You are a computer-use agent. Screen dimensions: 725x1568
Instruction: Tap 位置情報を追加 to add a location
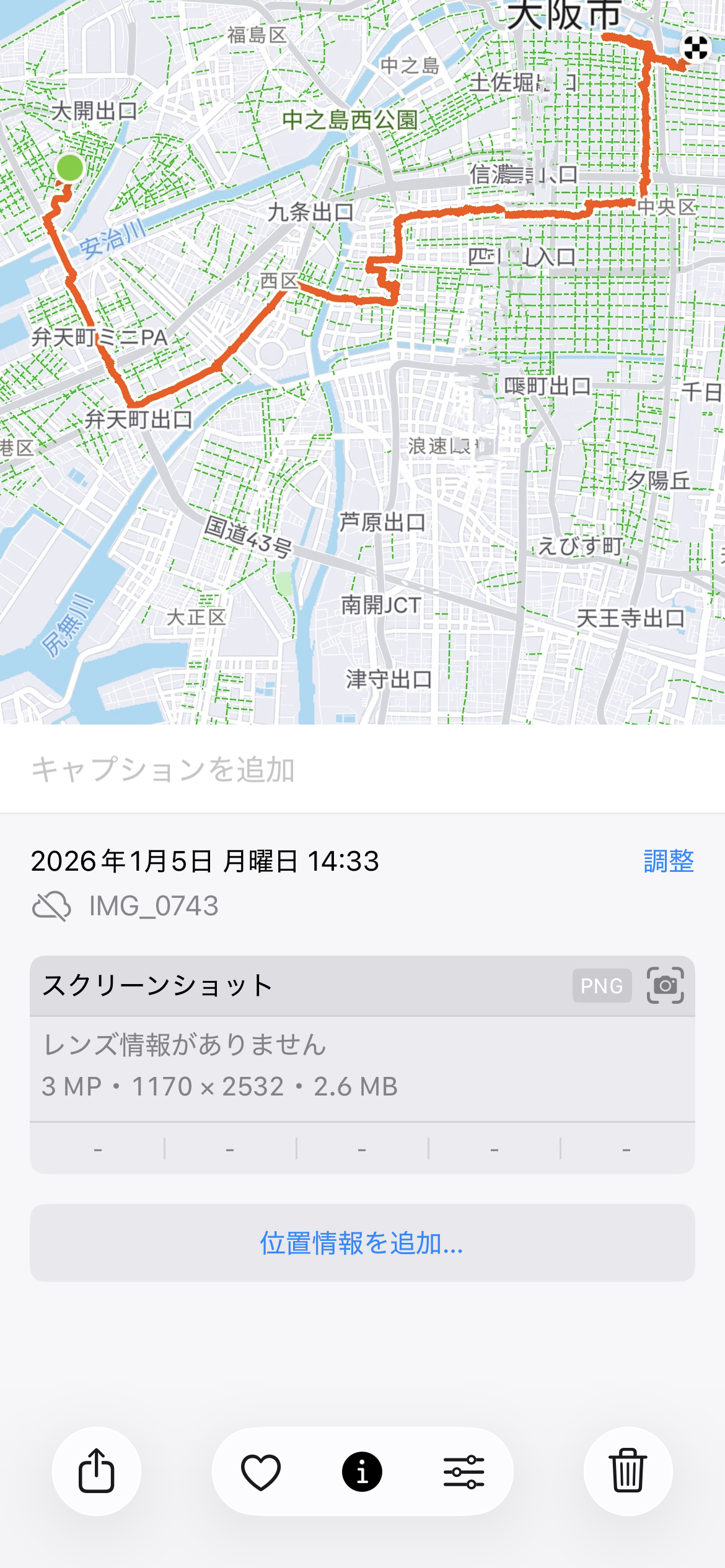[x=362, y=1243]
